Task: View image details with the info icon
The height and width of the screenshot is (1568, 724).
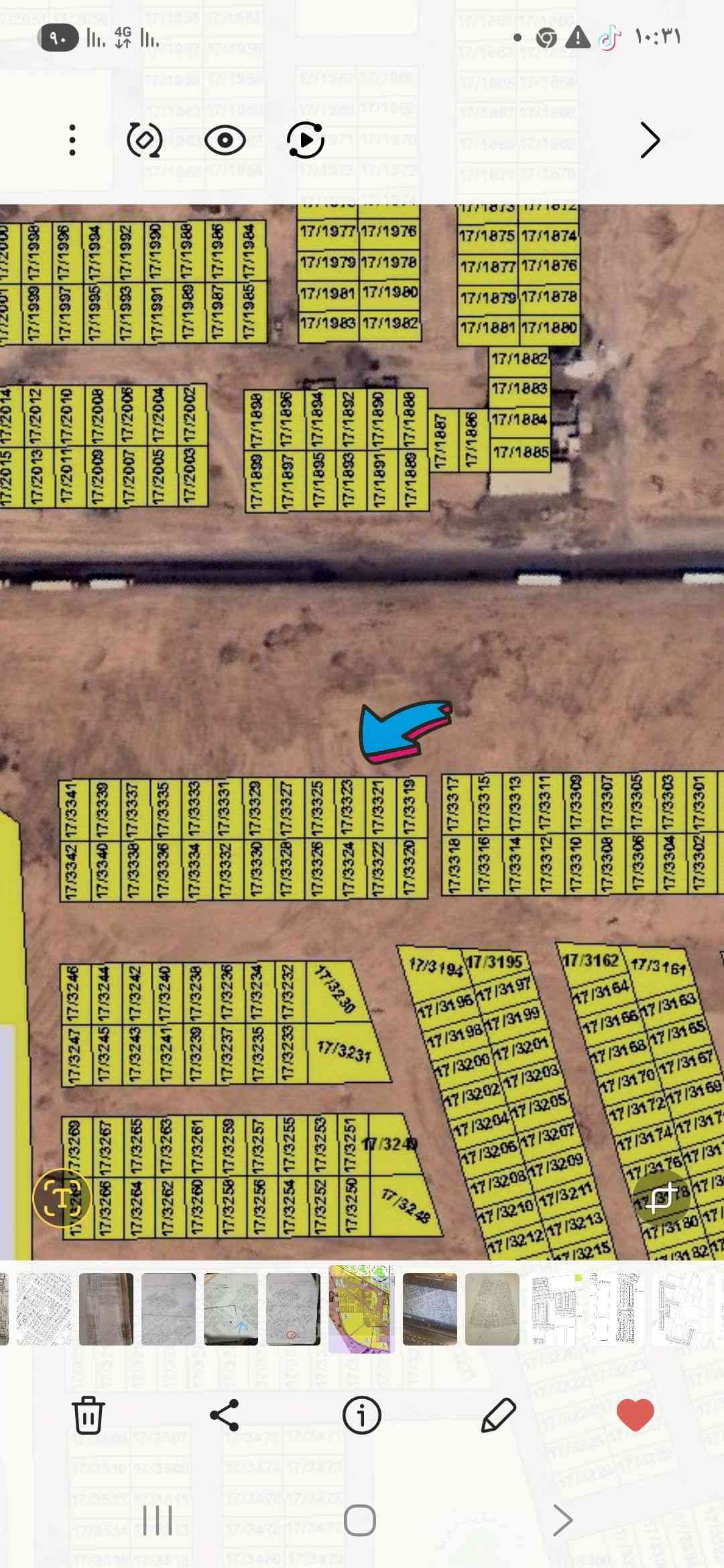Action: tap(362, 1415)
